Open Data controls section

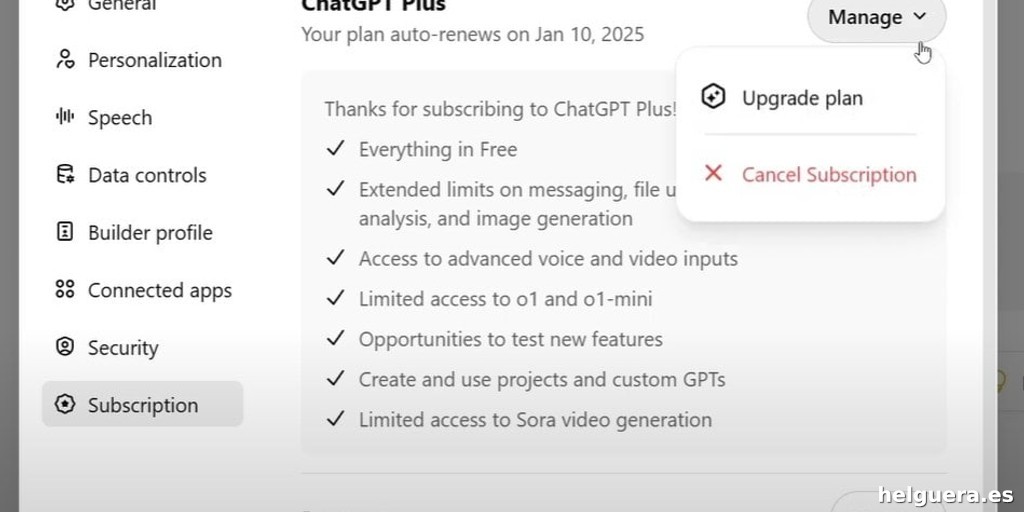(146, 175)
